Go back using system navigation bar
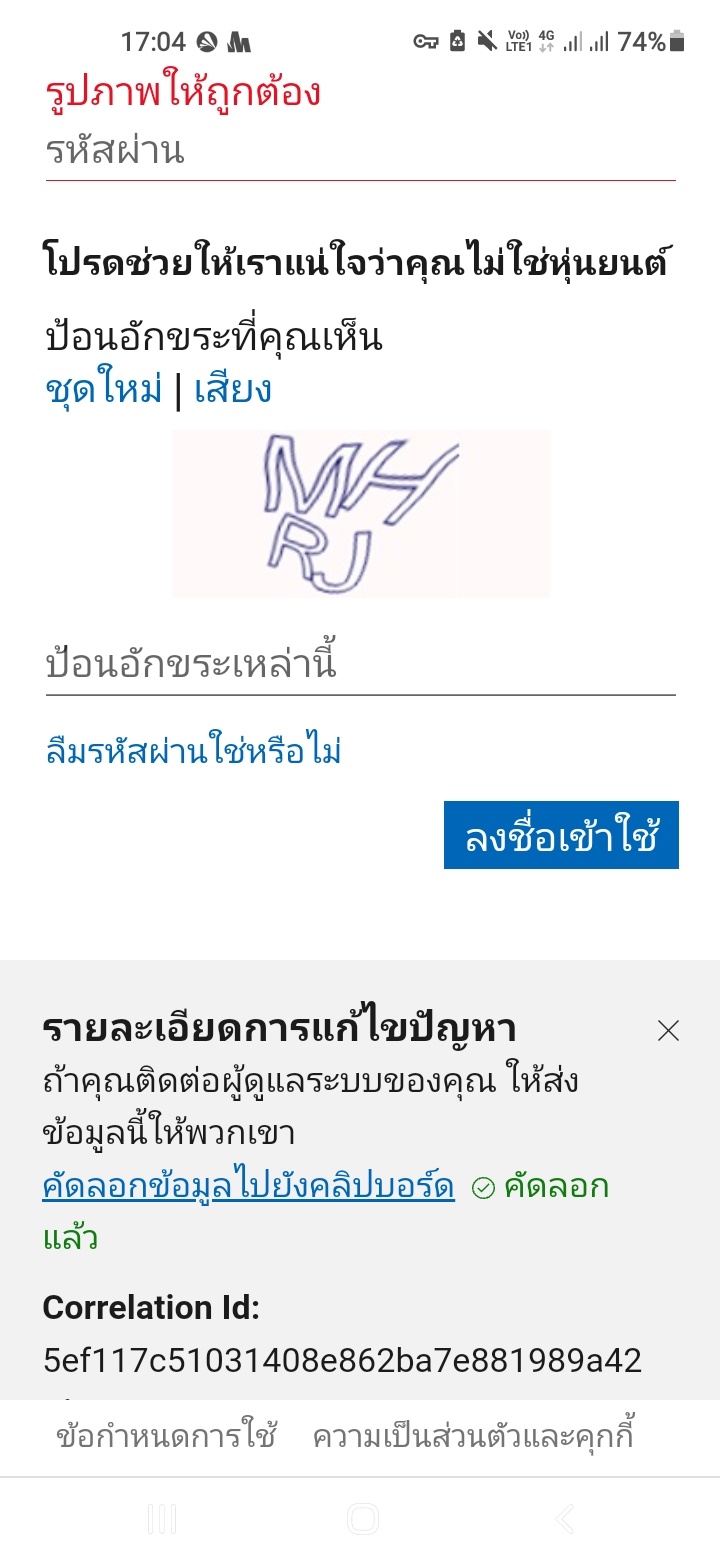 (x=565, y=1520)
